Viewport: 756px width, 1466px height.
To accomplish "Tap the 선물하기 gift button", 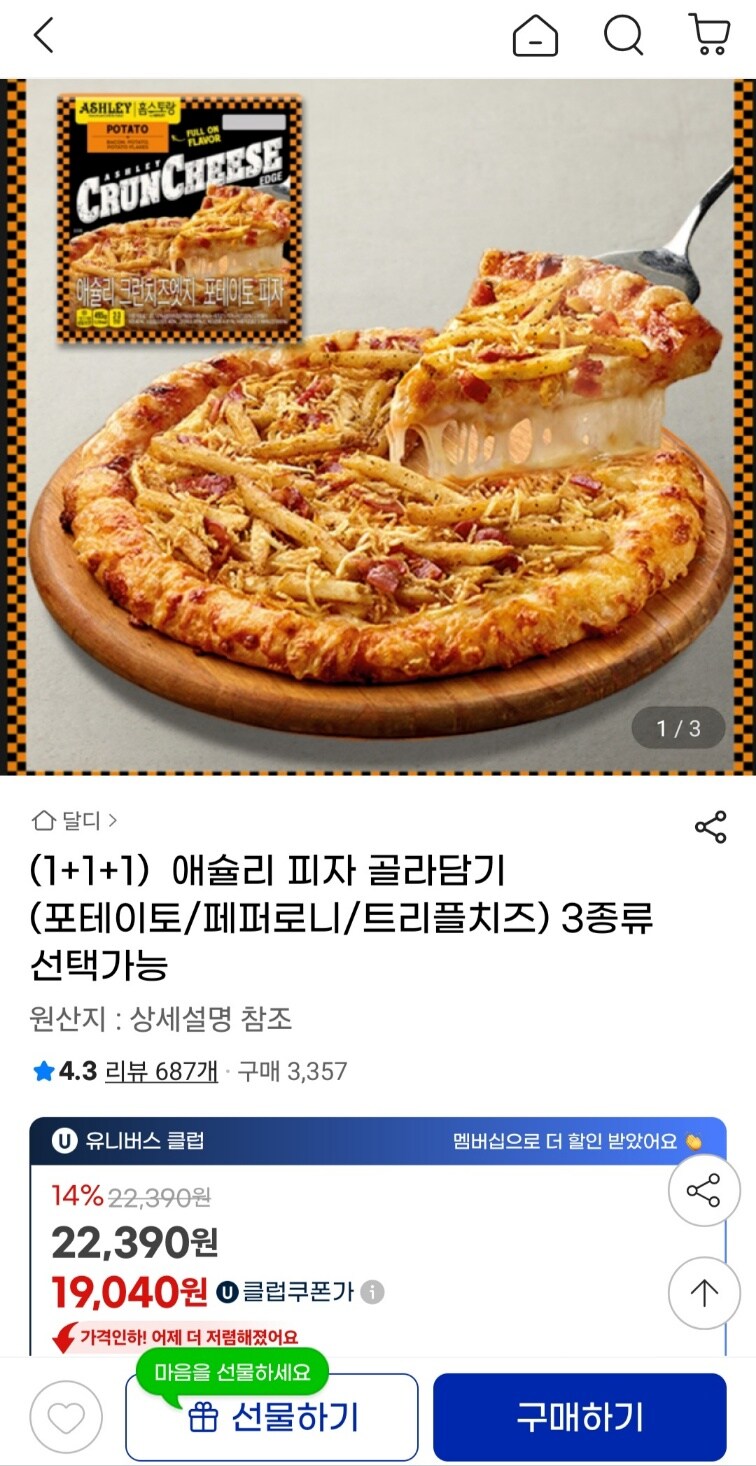I will tap(269, 1416).
